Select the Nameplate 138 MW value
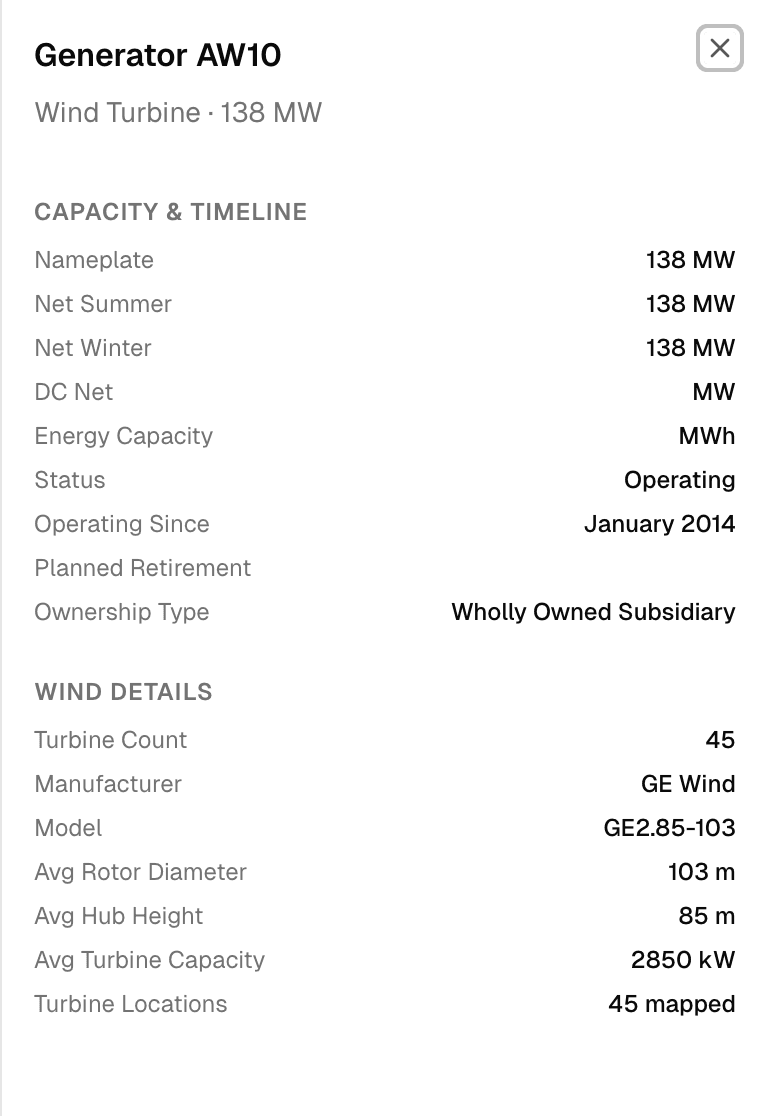Image resolution: width=768 pixels, height=1116 pixels. point(690,260)
